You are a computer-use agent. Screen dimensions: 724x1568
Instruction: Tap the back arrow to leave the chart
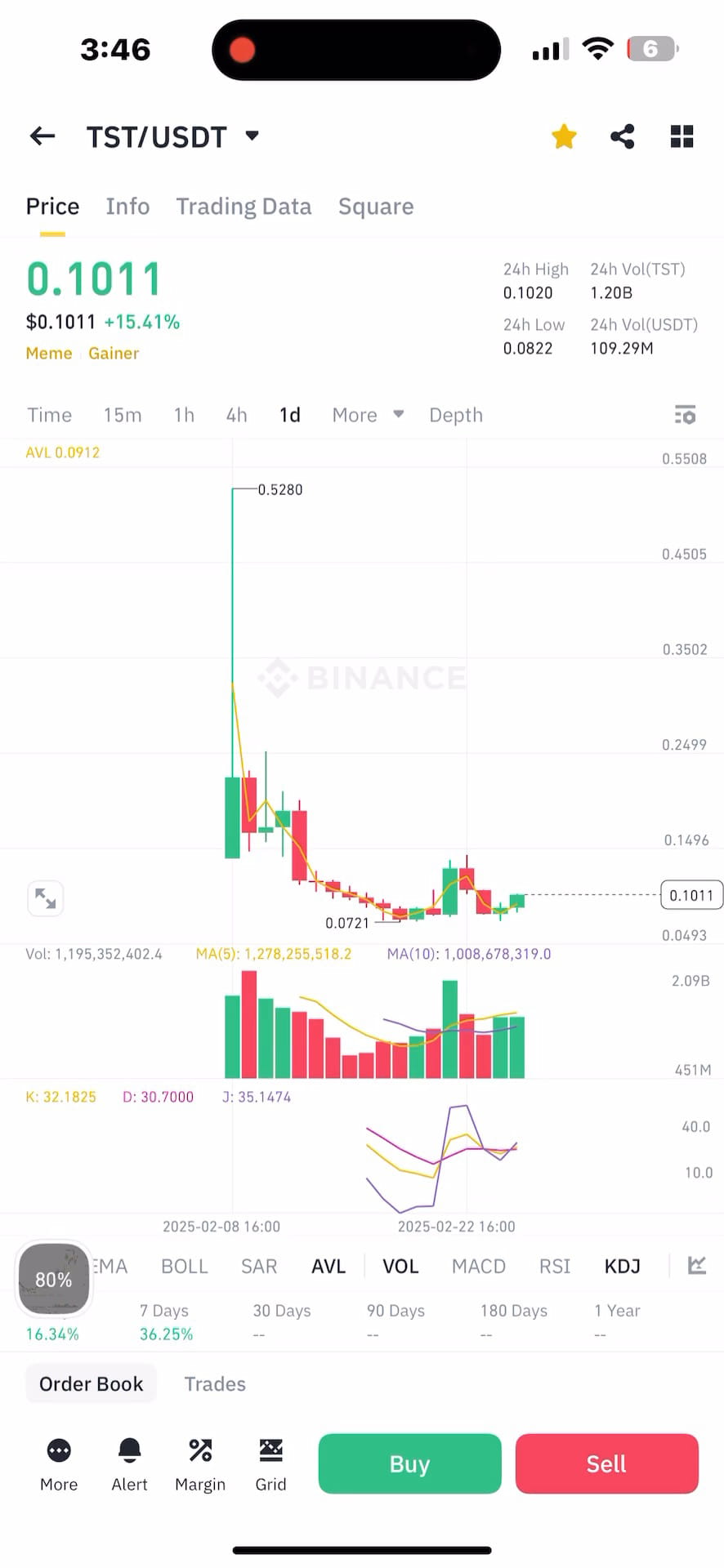pyautogui.click(x=42, y=136)
